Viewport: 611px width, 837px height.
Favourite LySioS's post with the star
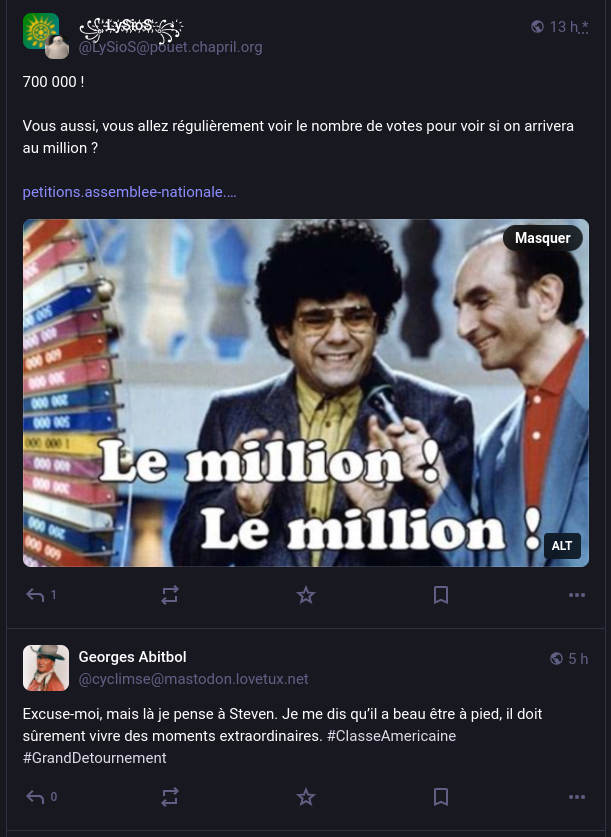pyautogui.click(x=306, y=595)
